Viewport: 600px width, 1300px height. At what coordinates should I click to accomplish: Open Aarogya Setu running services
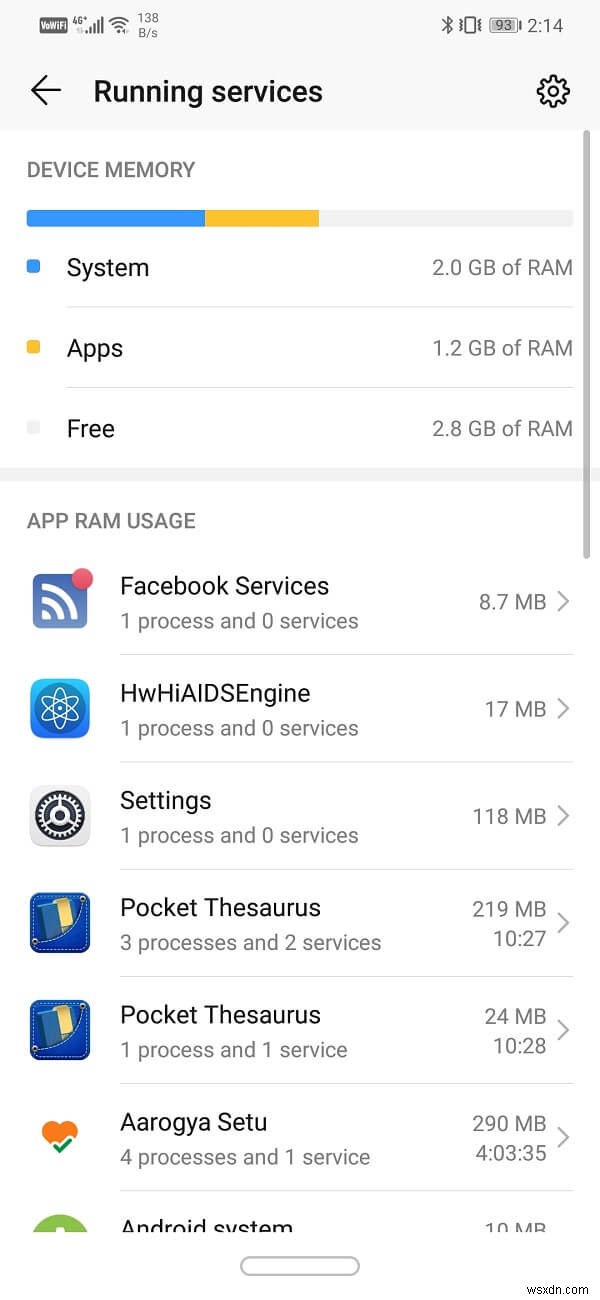[300, 1137]
